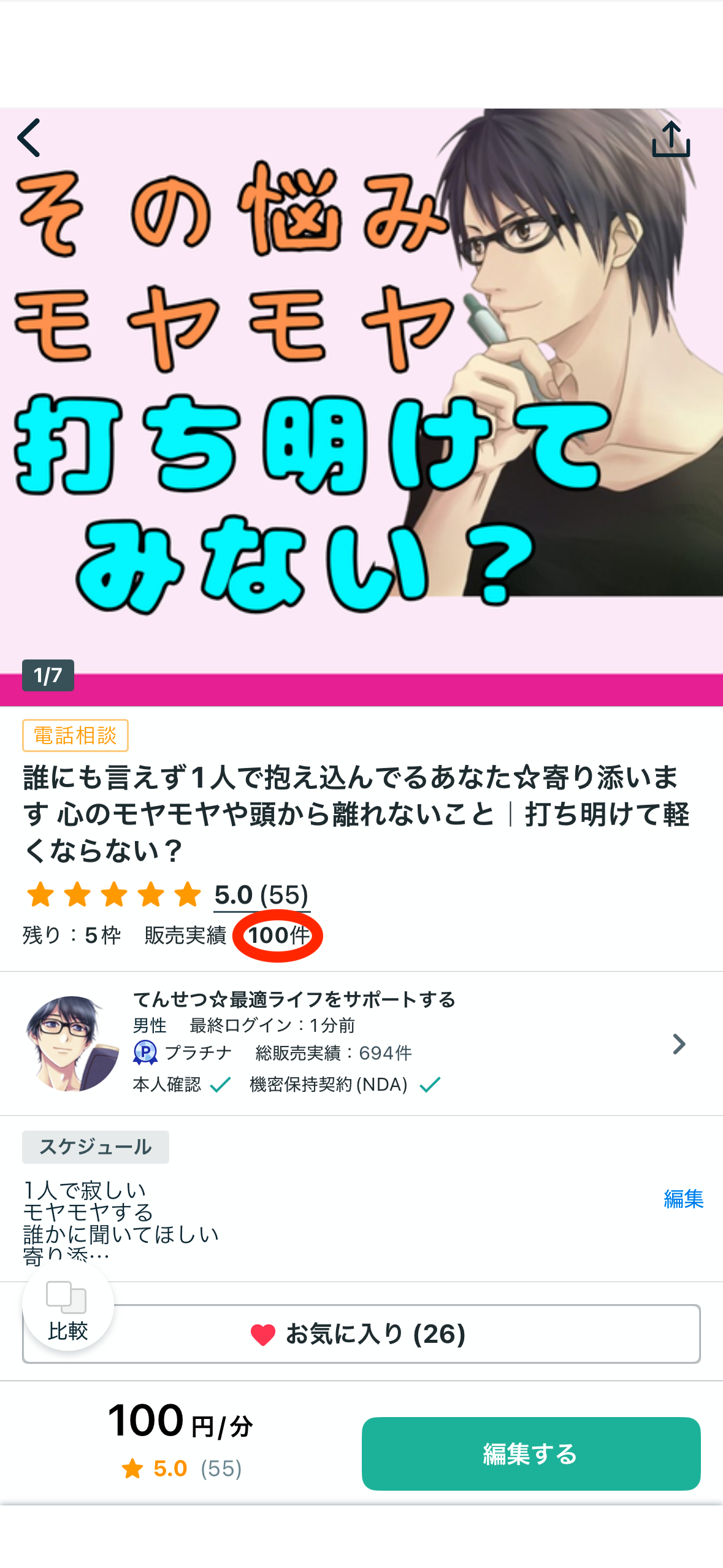
Task: Expand seller profile with right chevron
Action: pyautogui.click(x=678, y=1043)
